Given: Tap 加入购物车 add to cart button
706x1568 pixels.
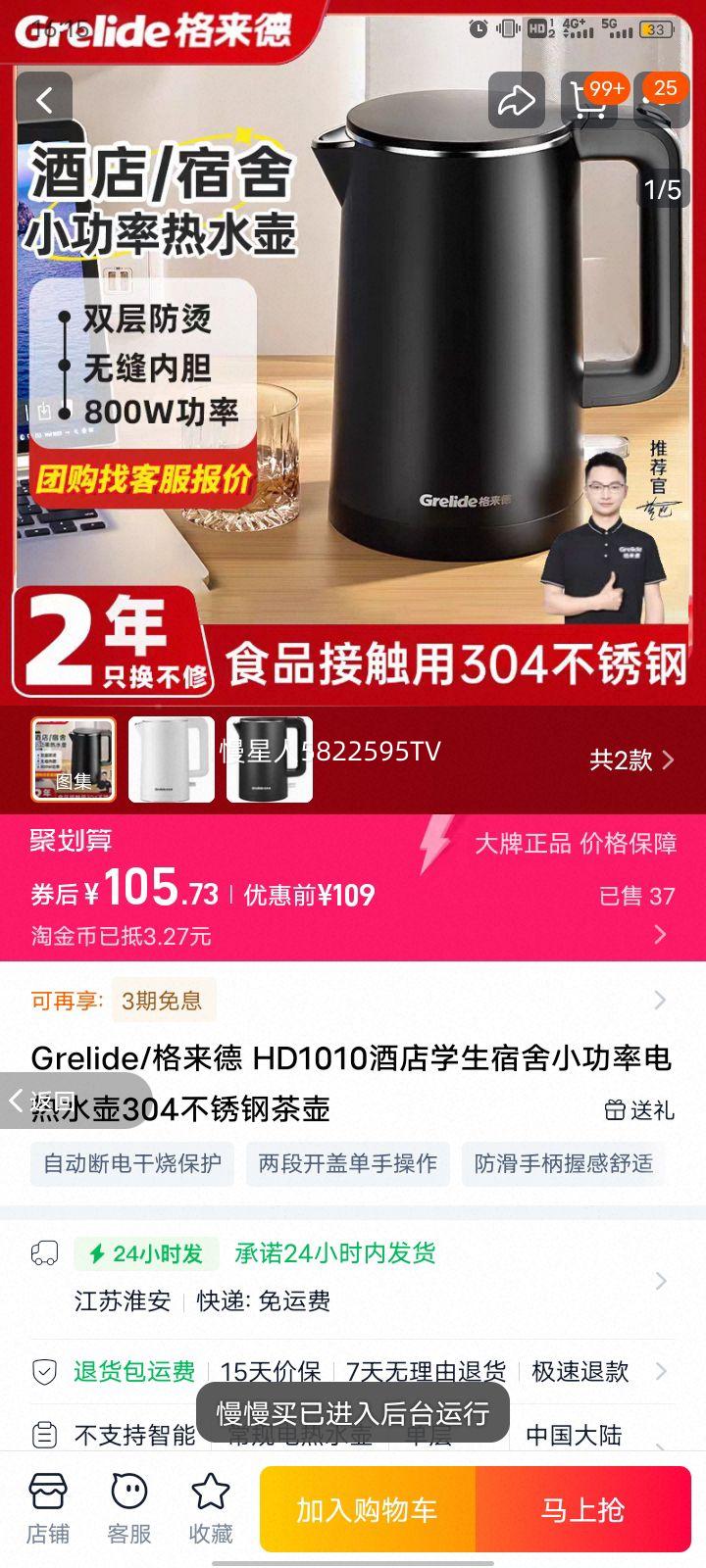Looking at the screenshot, I should pyautogui.click(x=369, y=1509).
